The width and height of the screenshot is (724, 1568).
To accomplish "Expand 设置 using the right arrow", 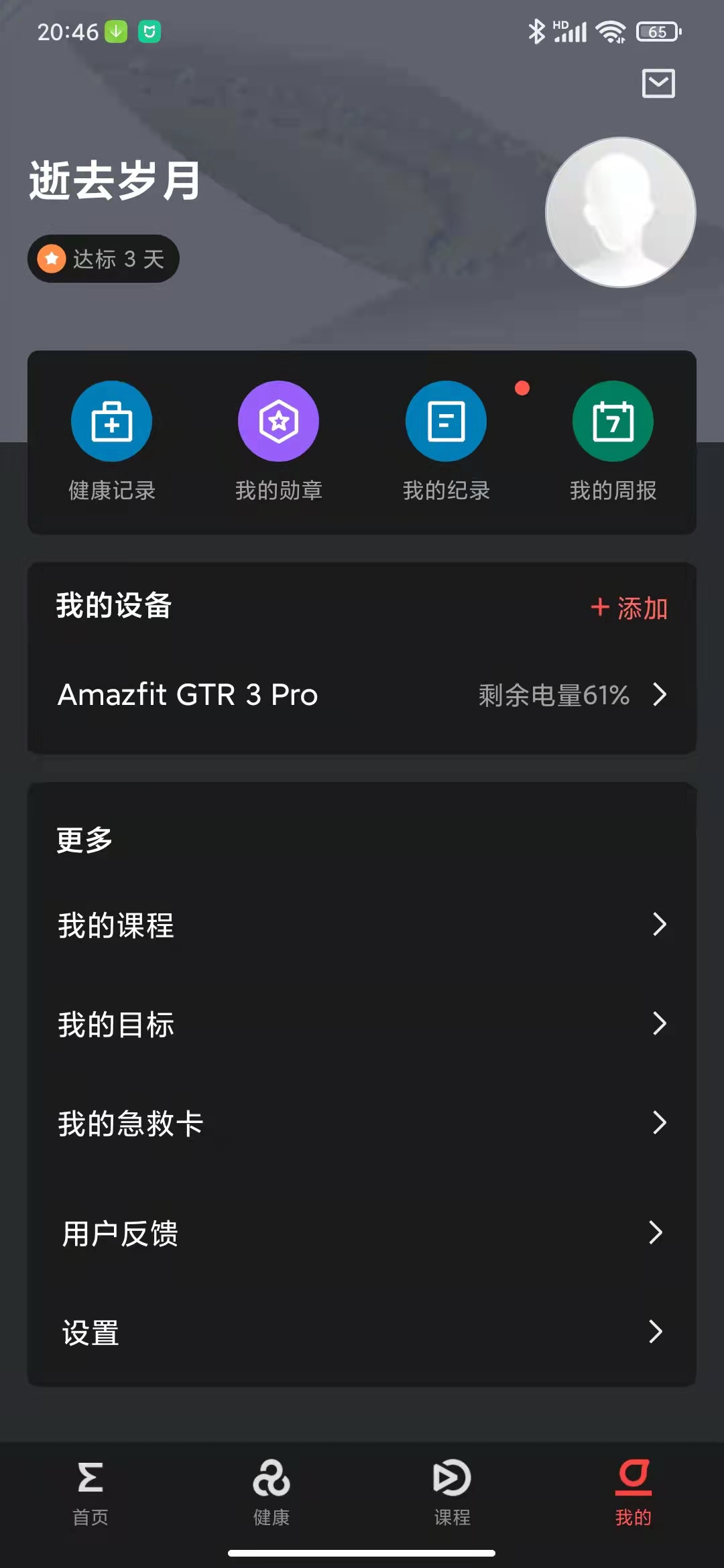I will tap(656, 1333).
